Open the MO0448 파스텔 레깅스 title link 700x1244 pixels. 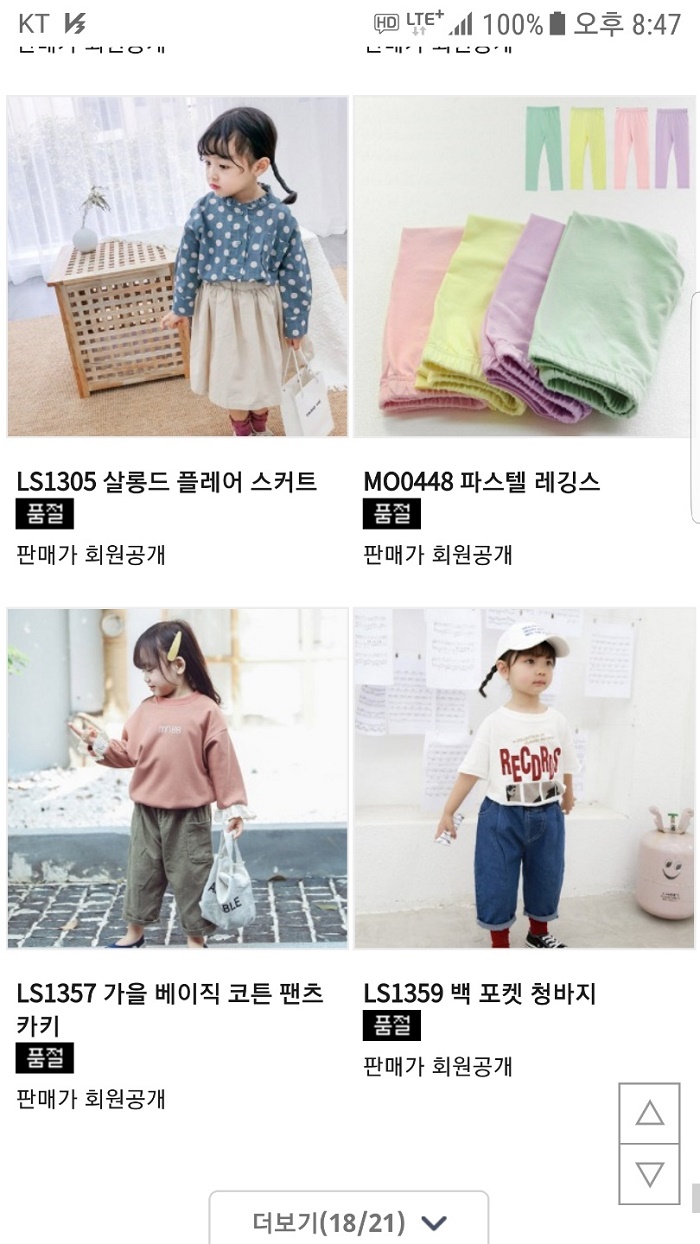[482, 482]
